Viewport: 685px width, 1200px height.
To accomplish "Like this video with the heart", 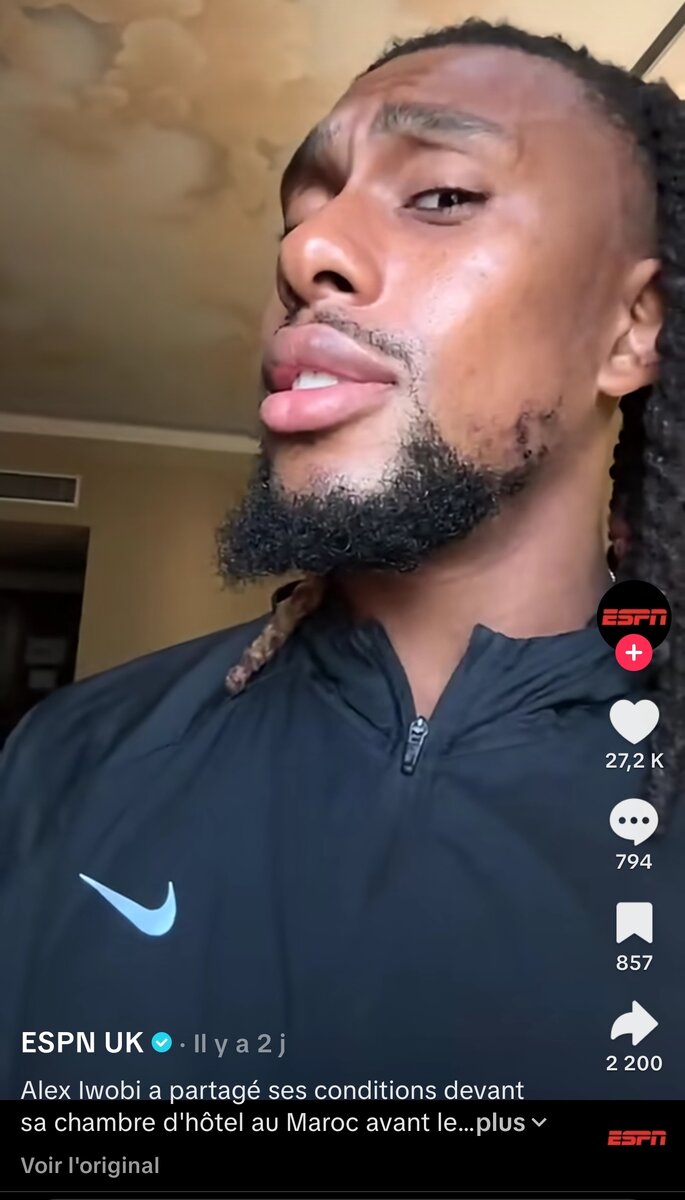I will (x=634, y=722).
